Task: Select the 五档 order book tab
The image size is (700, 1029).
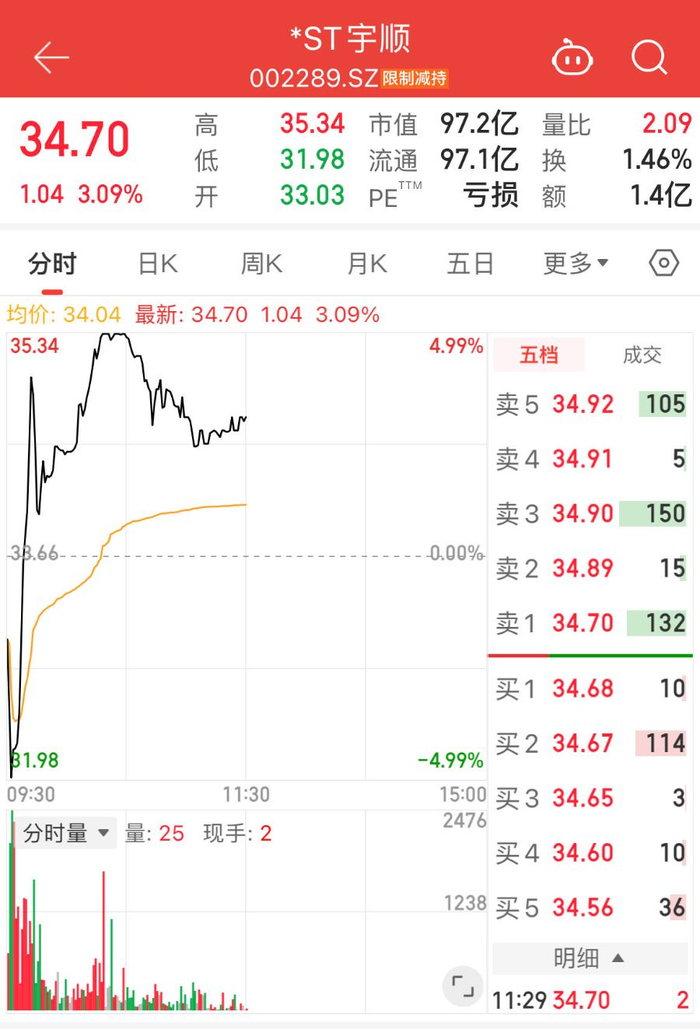Action: click(539, 355)
